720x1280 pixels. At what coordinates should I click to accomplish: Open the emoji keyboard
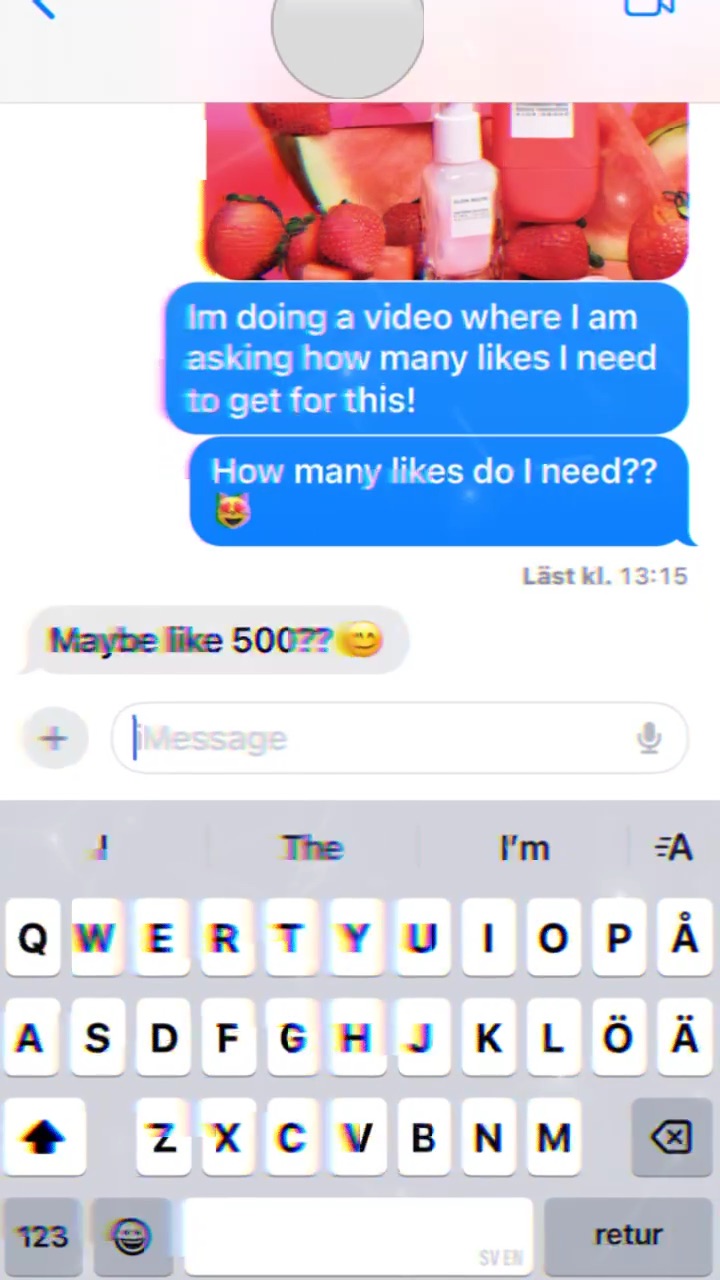click(x=131, y=1236)
